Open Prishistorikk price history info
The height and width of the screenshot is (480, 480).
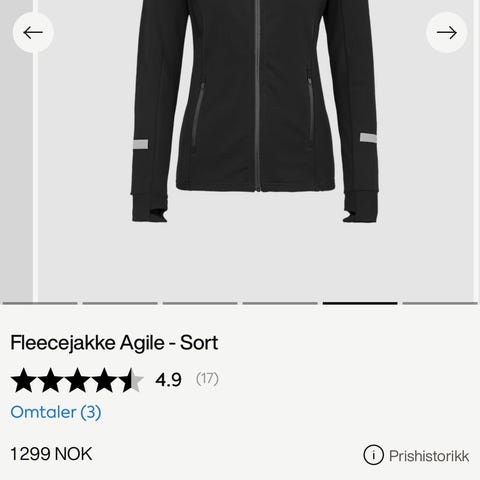tap(416, 455)
